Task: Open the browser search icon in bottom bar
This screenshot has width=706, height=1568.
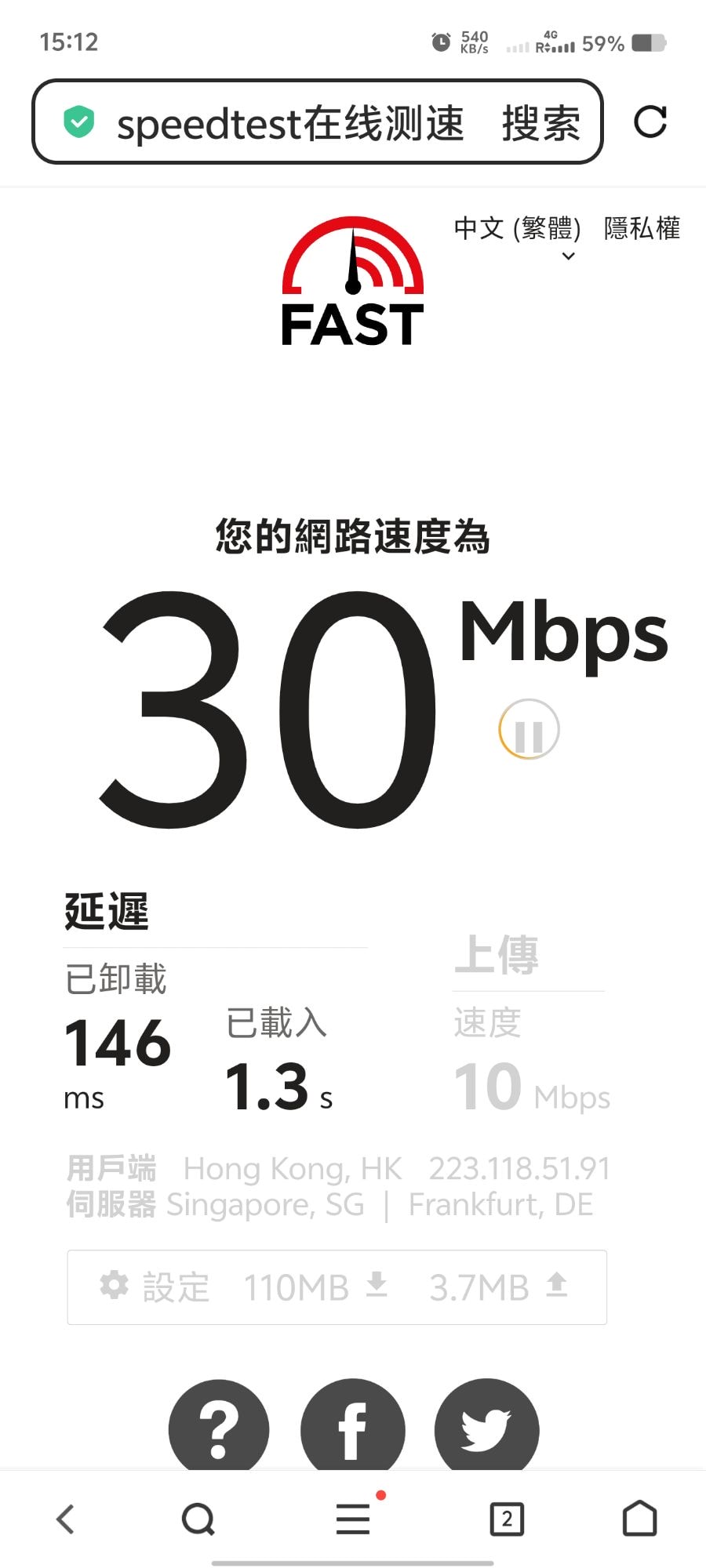Action: pyautogui.click(x=198, y=1519)
